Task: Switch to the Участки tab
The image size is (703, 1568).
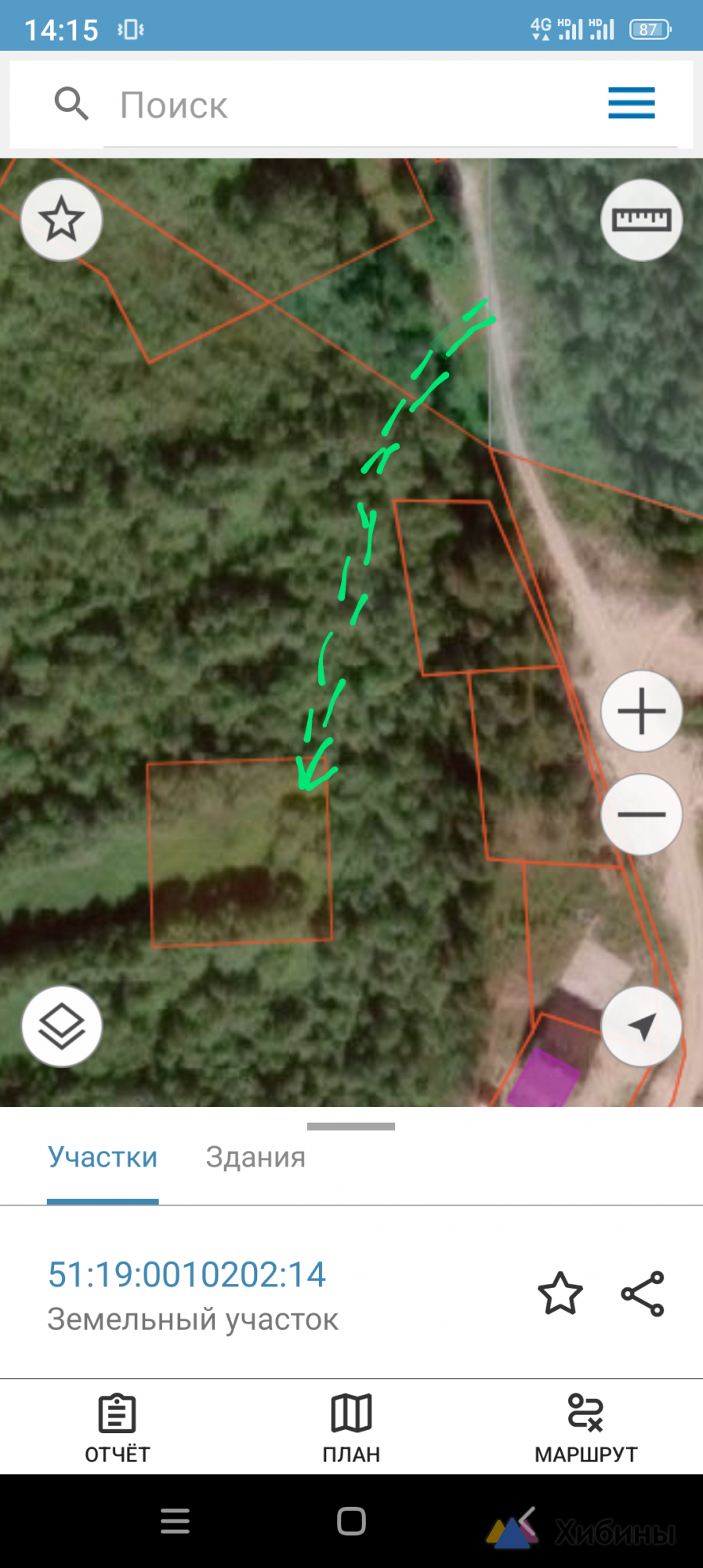Action: [103, 1157]
